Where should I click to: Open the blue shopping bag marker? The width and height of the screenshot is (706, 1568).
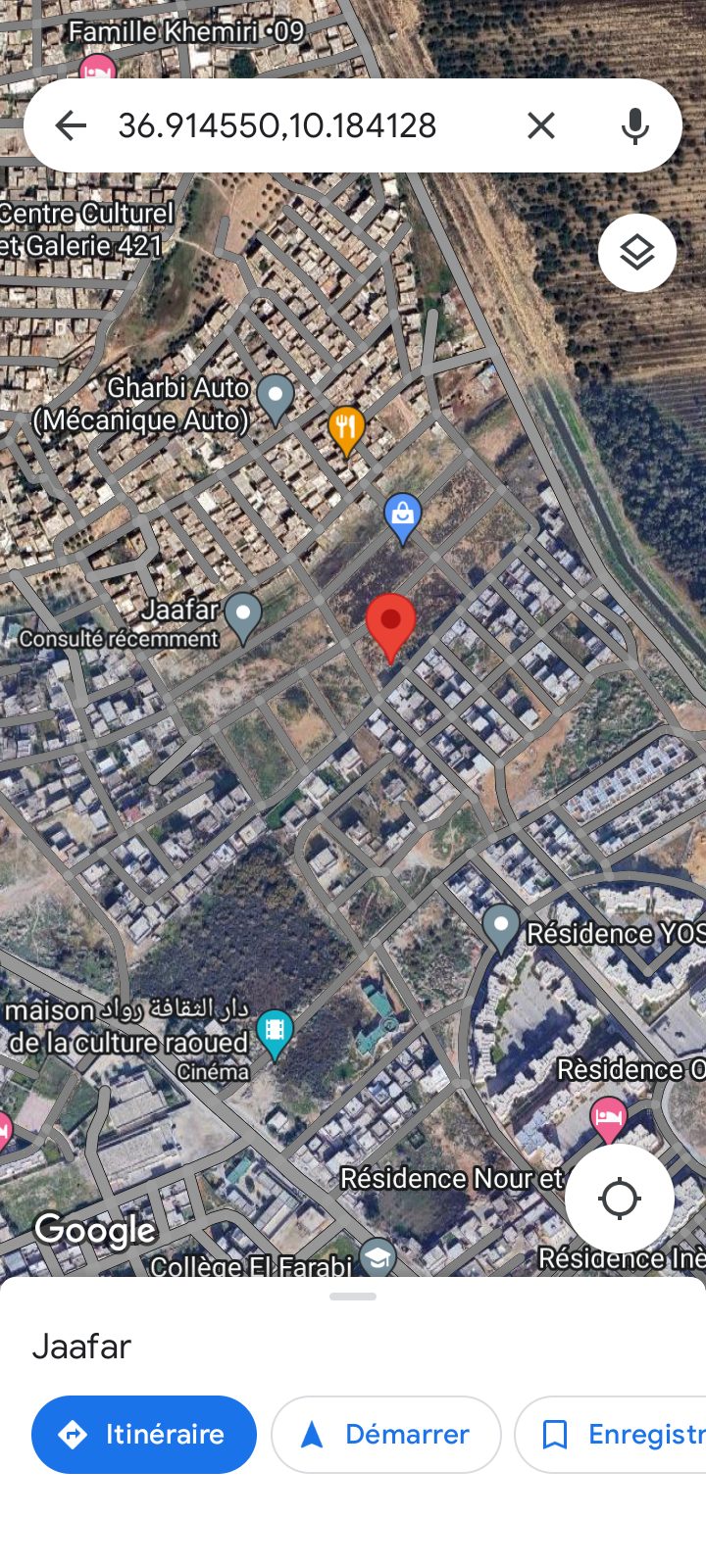coord(402,515)
